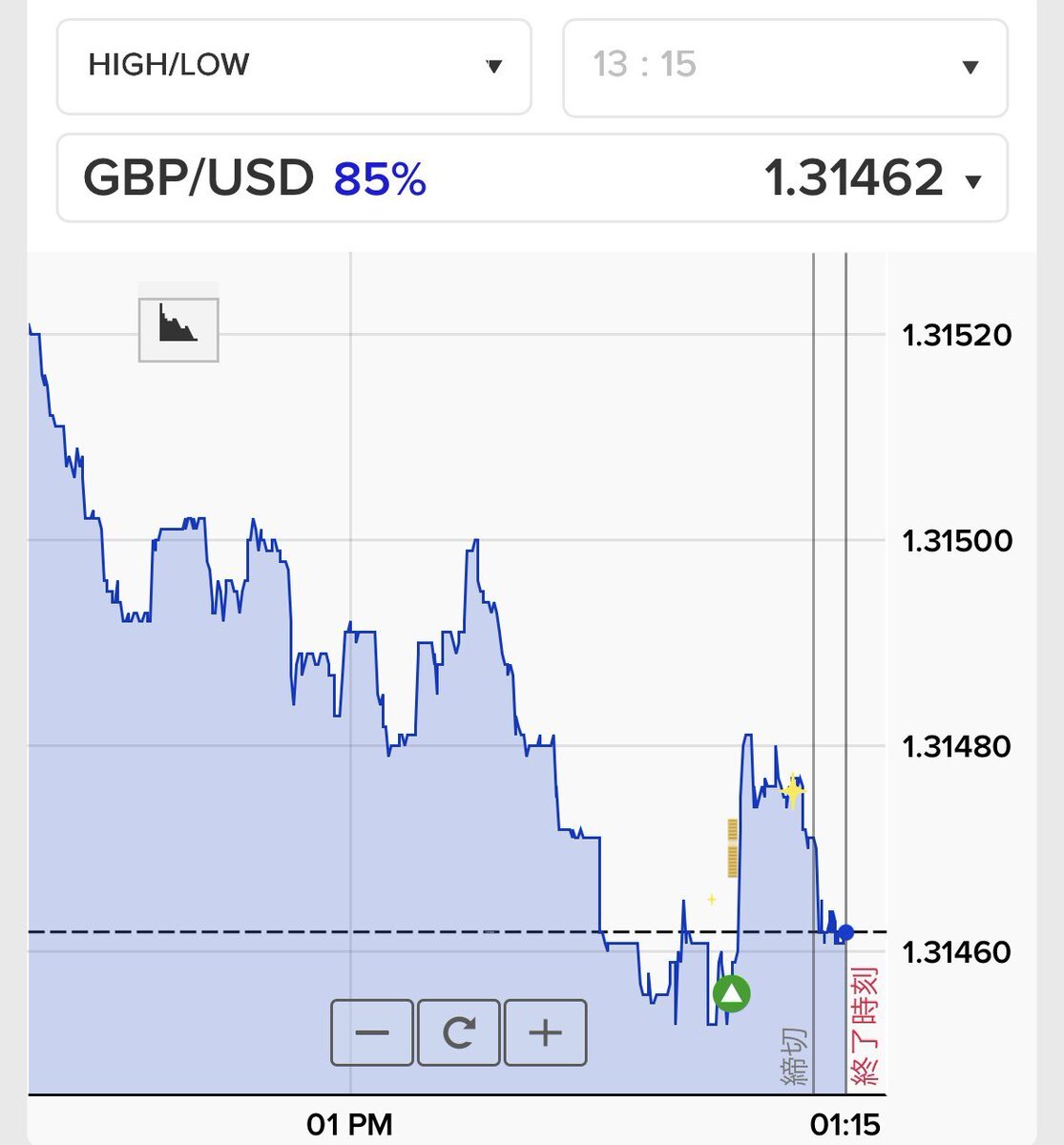Zoom out the chart with the minus button

pyautogui.click(x=372, y=1032)
